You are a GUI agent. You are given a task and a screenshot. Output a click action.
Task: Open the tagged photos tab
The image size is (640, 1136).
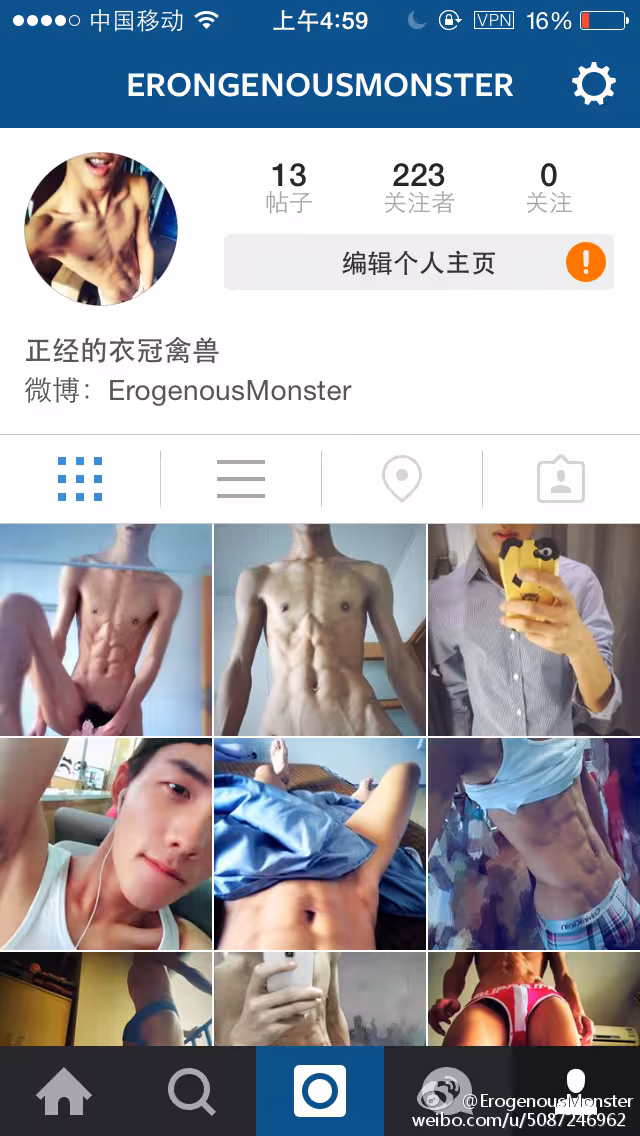pos(561,479)
